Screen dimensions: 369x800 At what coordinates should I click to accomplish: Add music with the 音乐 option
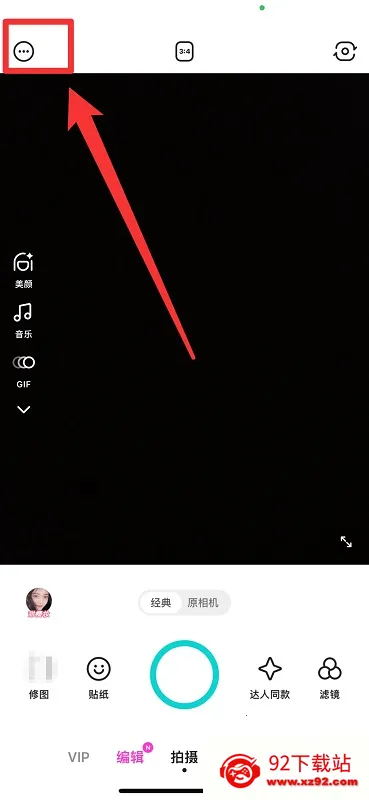(x=23, y=321)
